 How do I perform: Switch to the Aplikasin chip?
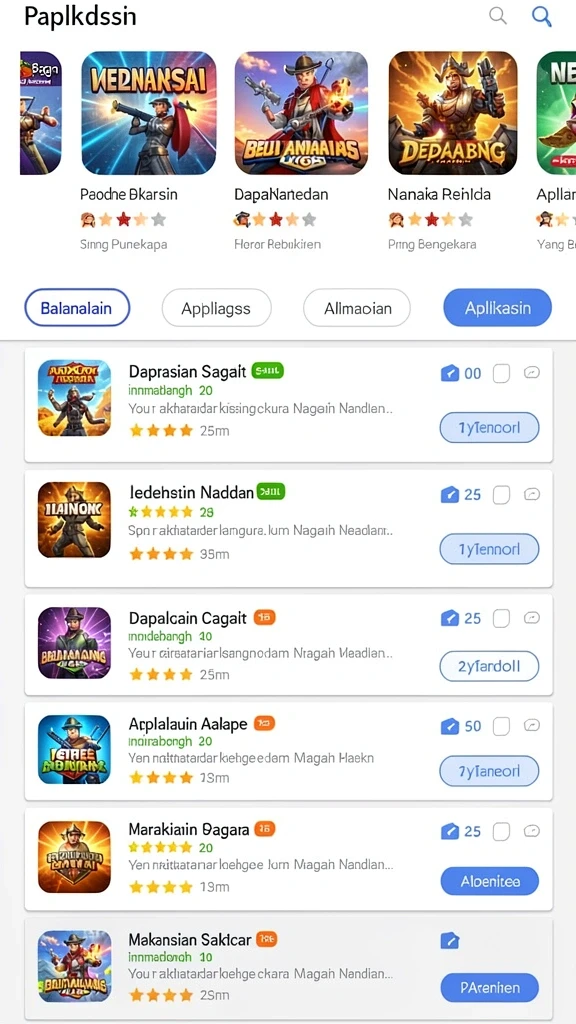(x=498, y=308)
